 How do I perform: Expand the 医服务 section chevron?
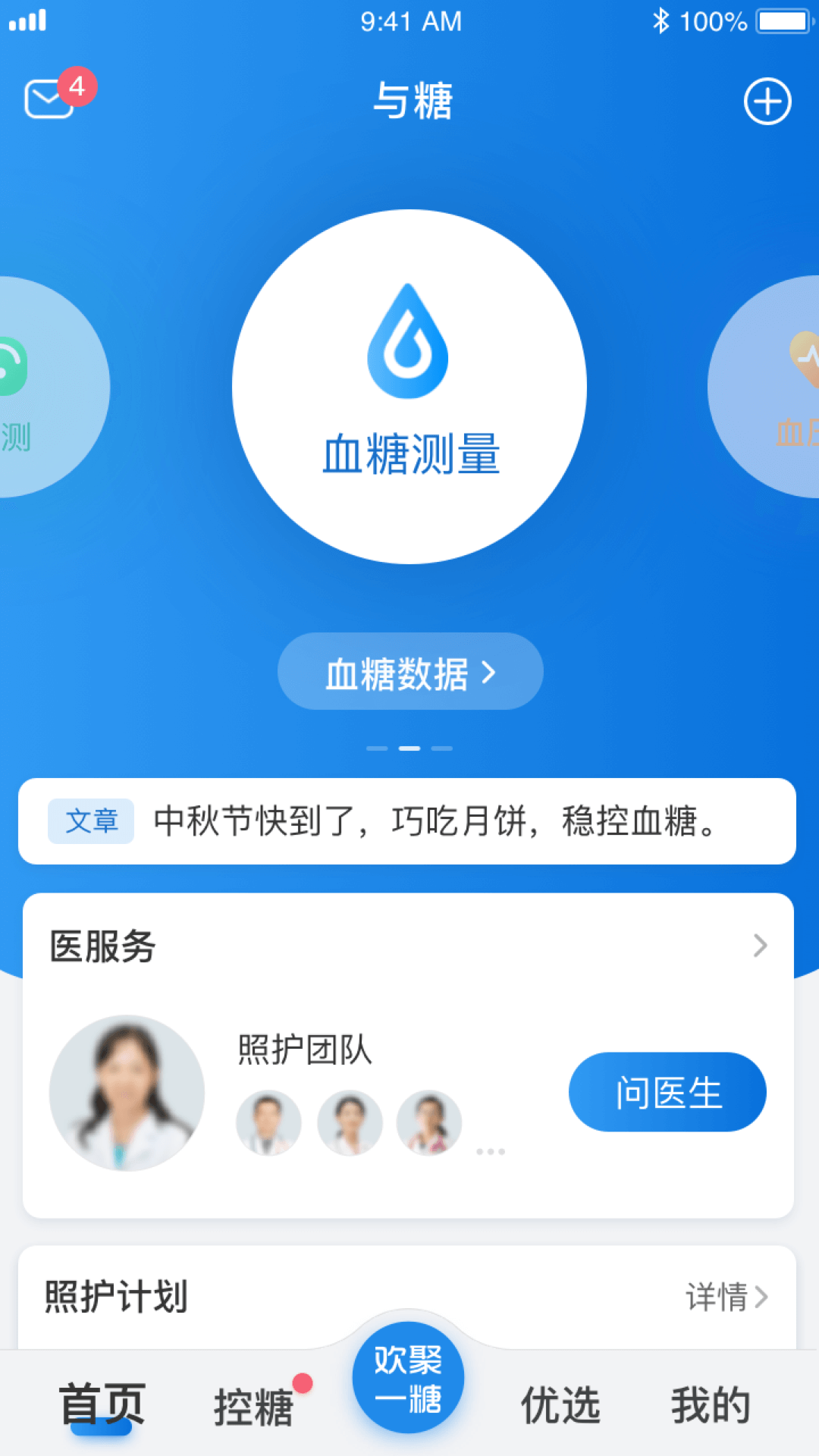point(760,946)
